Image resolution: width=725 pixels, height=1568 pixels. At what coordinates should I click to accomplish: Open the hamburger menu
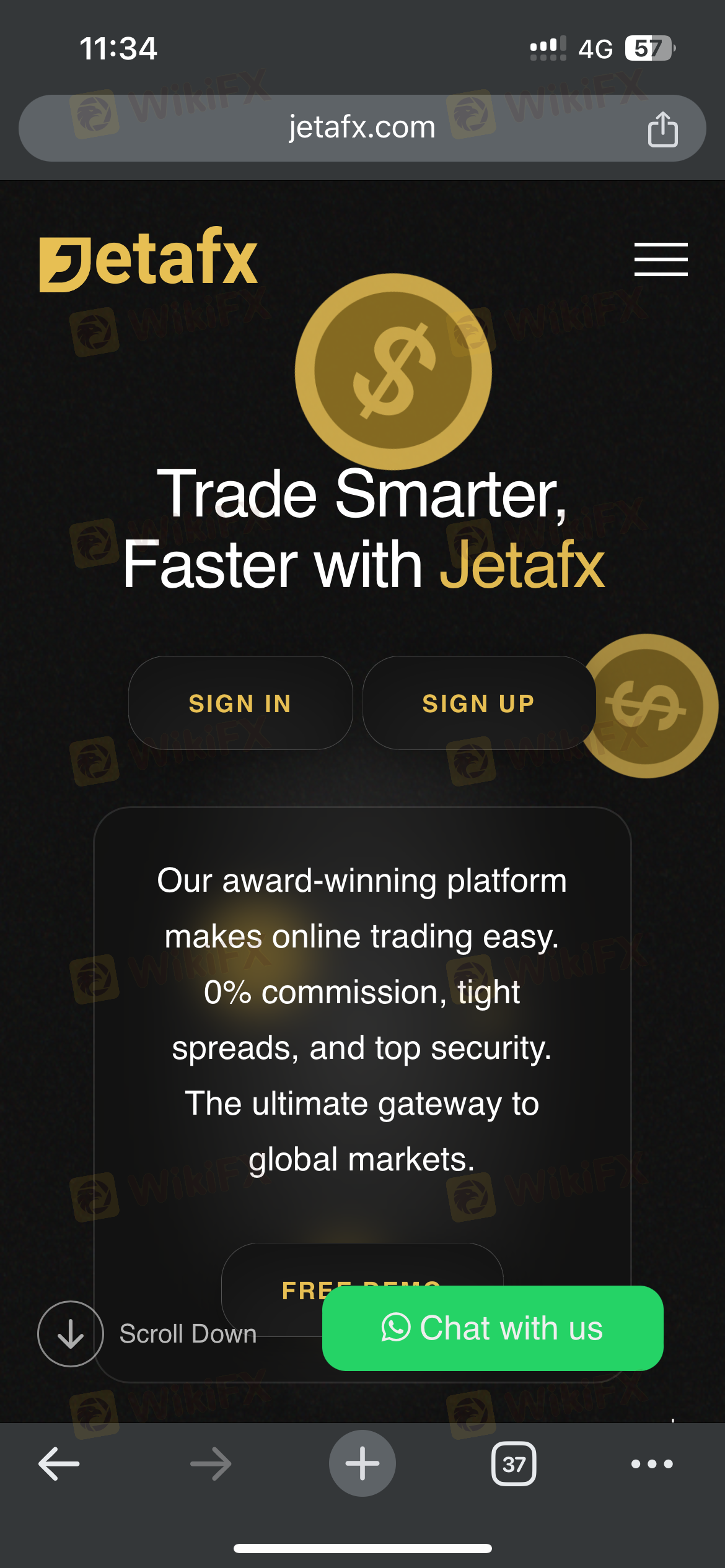[x=661, y=259]
